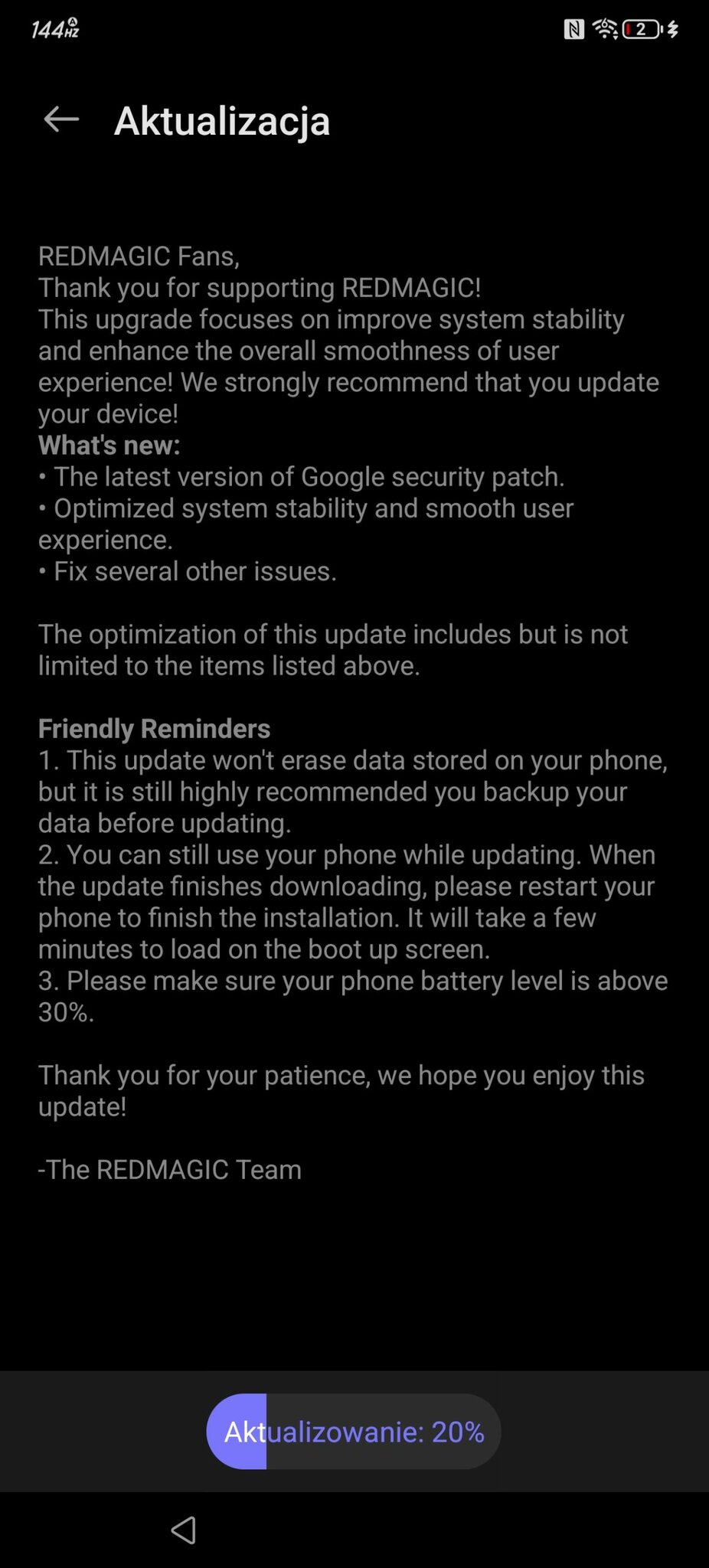Tap the system back triangle in the navigation bar
This screenshot has width=709, height=1568.
[x=183, y=1530]
